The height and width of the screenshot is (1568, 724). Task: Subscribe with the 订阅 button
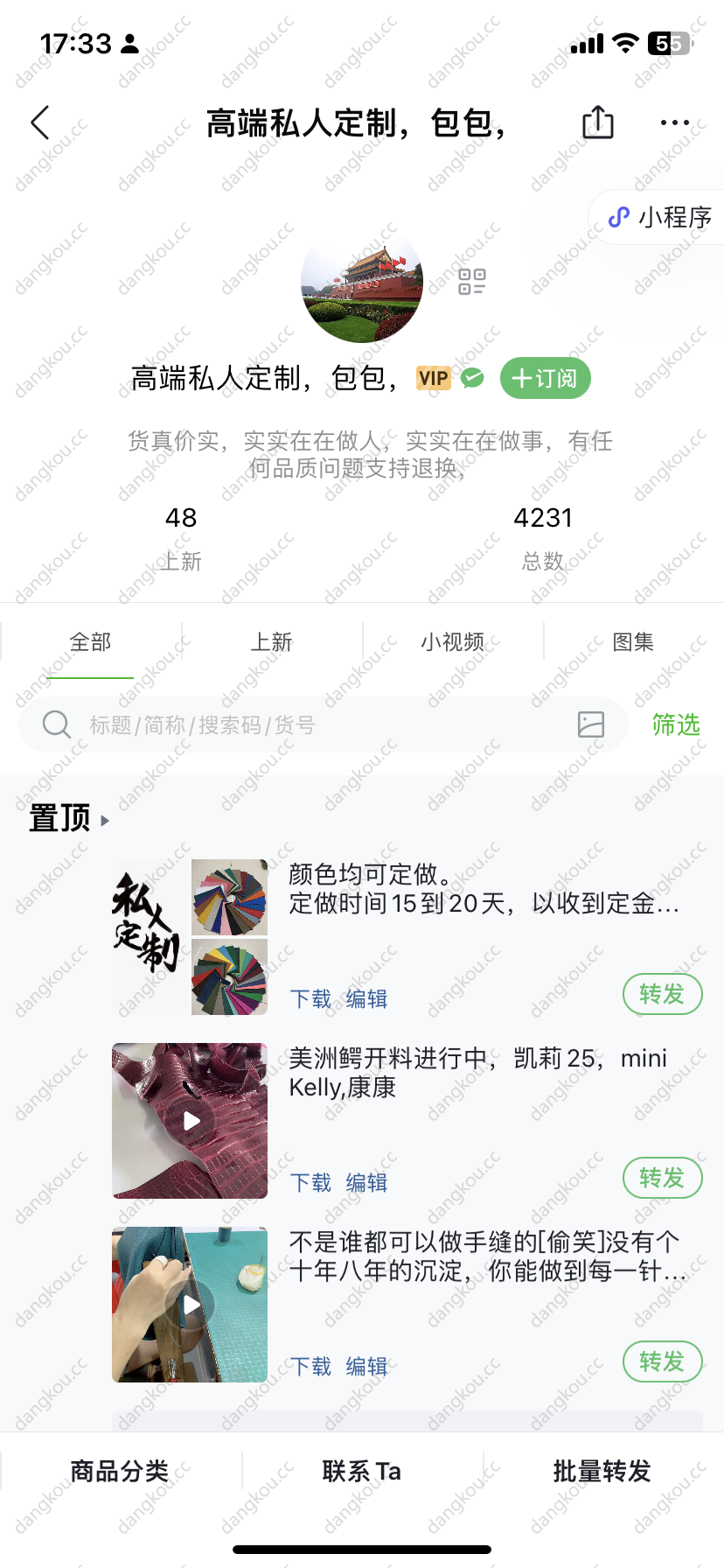545,378
